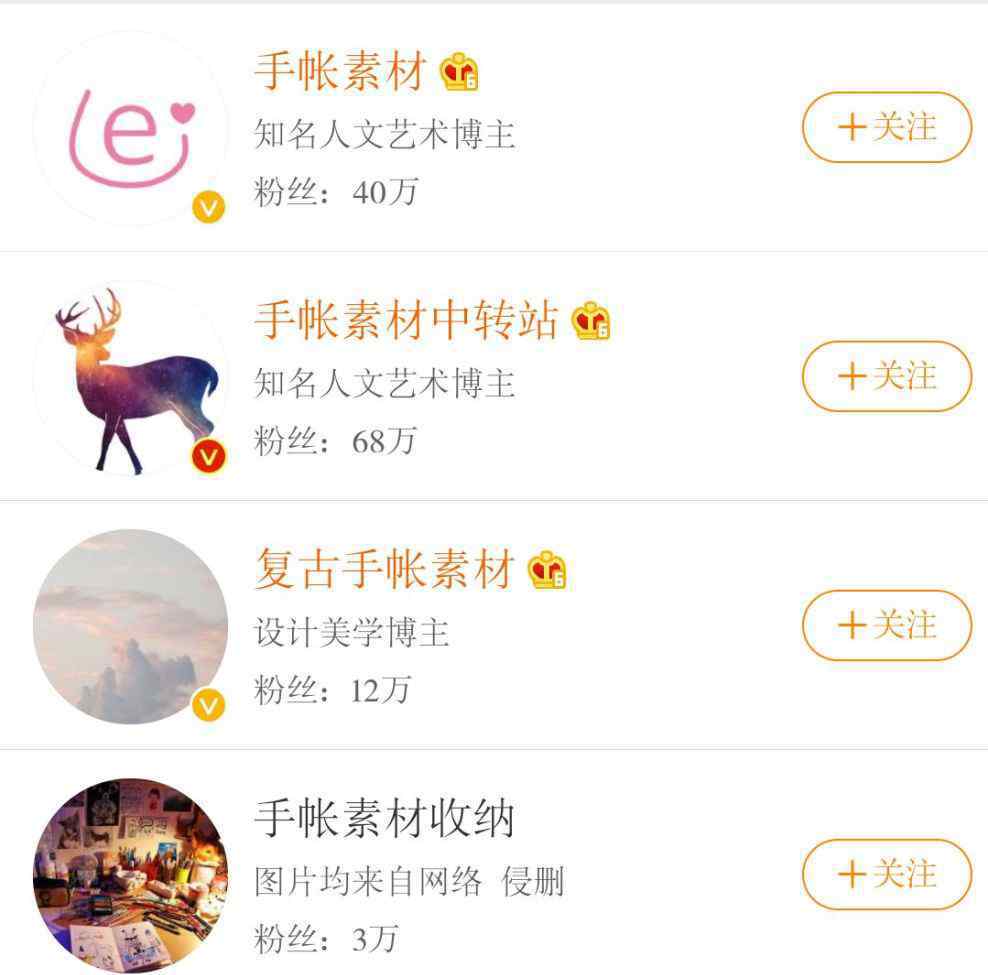Image resolution: width=988 pixels, height=975 pixels.
Task: Follow the 手帐素材 account
Action: (886, 127)
